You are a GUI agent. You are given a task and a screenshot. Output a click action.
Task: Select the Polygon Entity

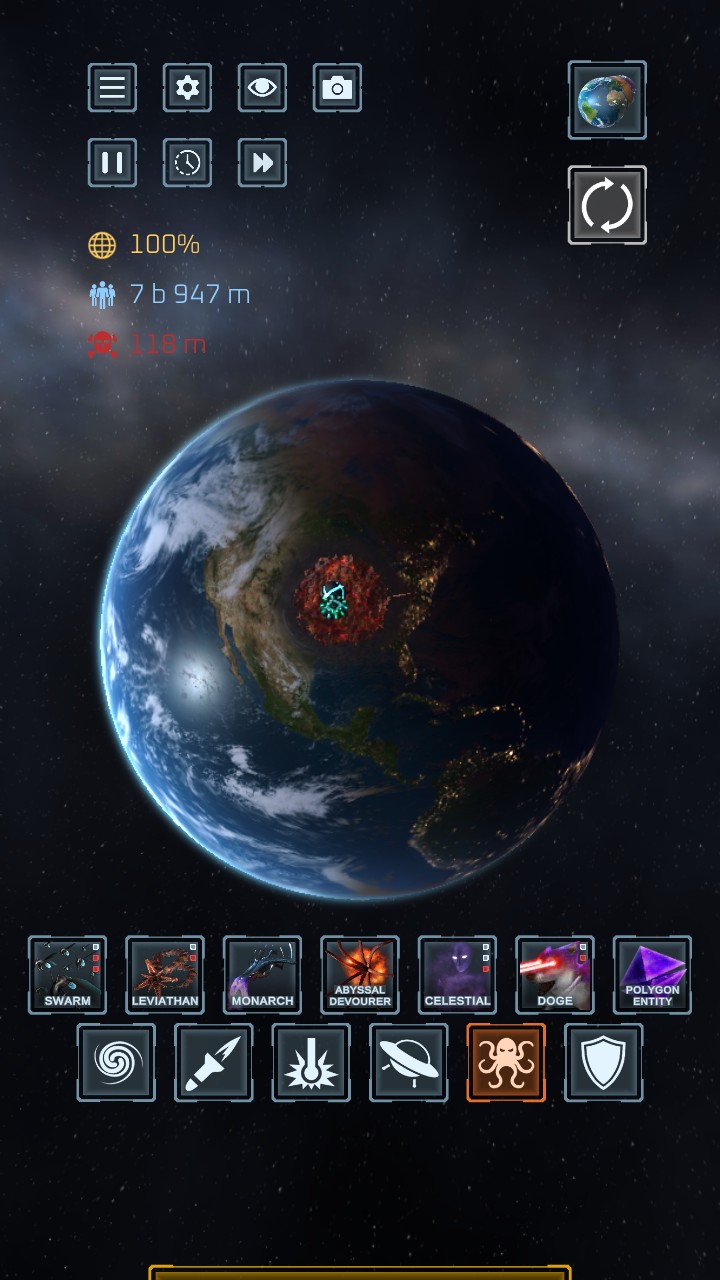(652, 975)
